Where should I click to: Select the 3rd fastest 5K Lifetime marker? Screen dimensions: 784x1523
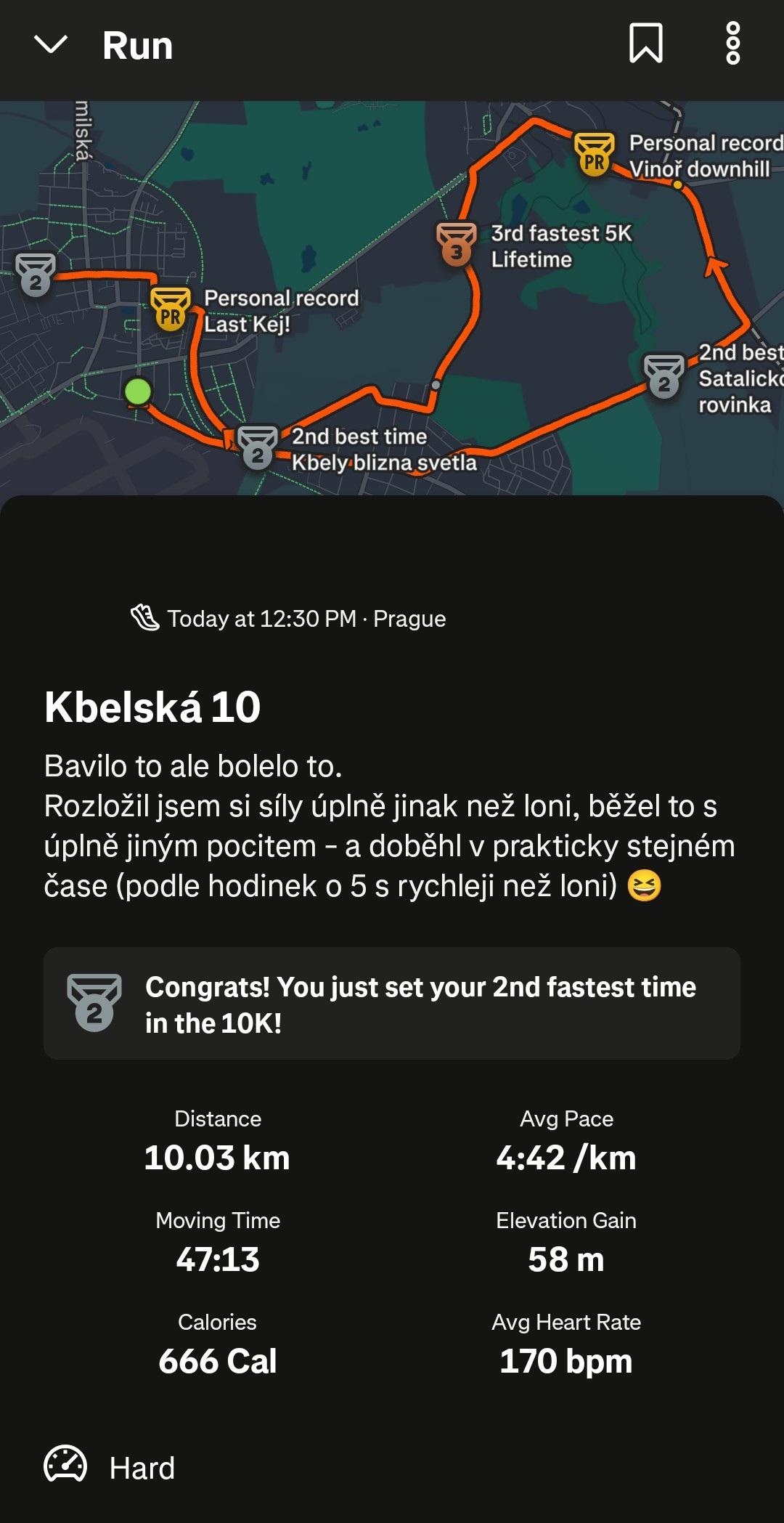456,245
